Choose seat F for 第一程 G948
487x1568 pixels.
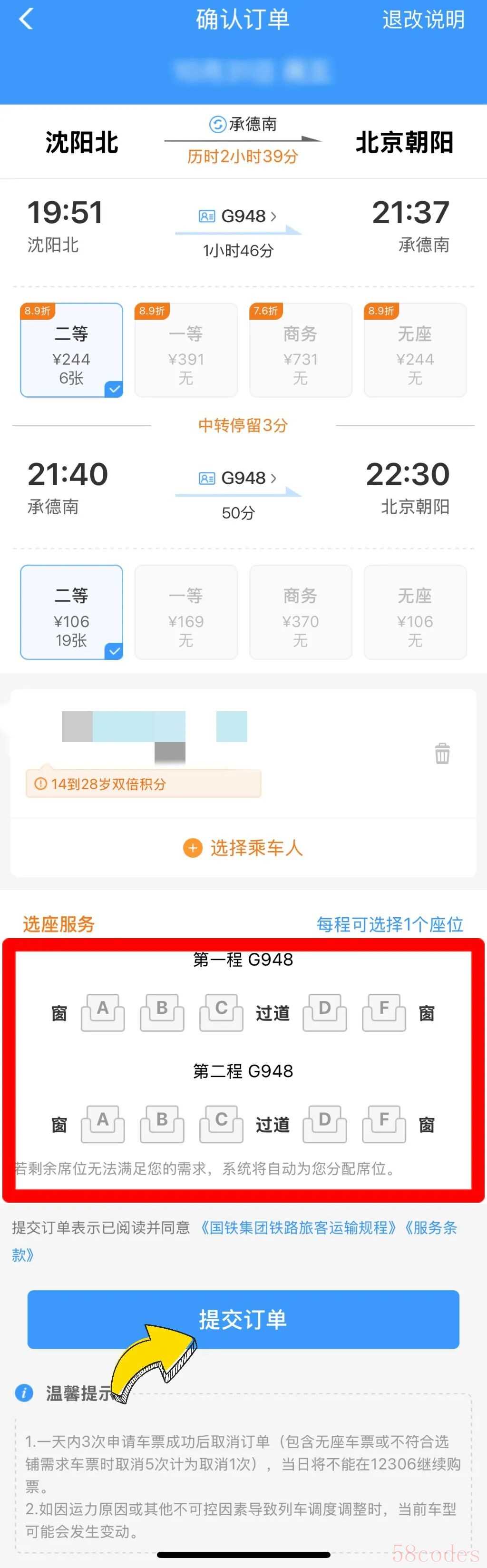(x=383, y=1012)
